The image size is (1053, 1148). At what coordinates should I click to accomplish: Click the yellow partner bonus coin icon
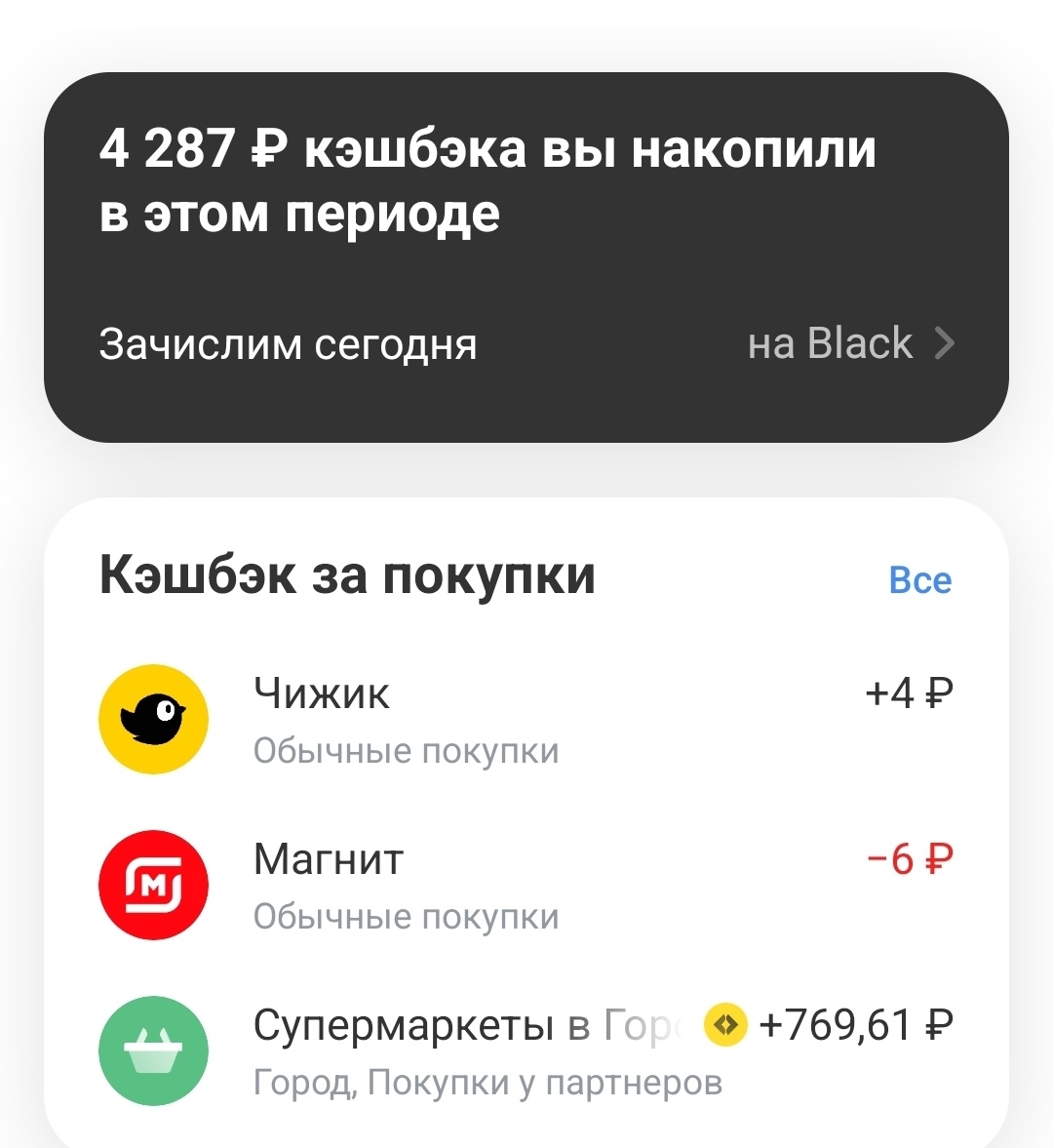point(725,1024)
